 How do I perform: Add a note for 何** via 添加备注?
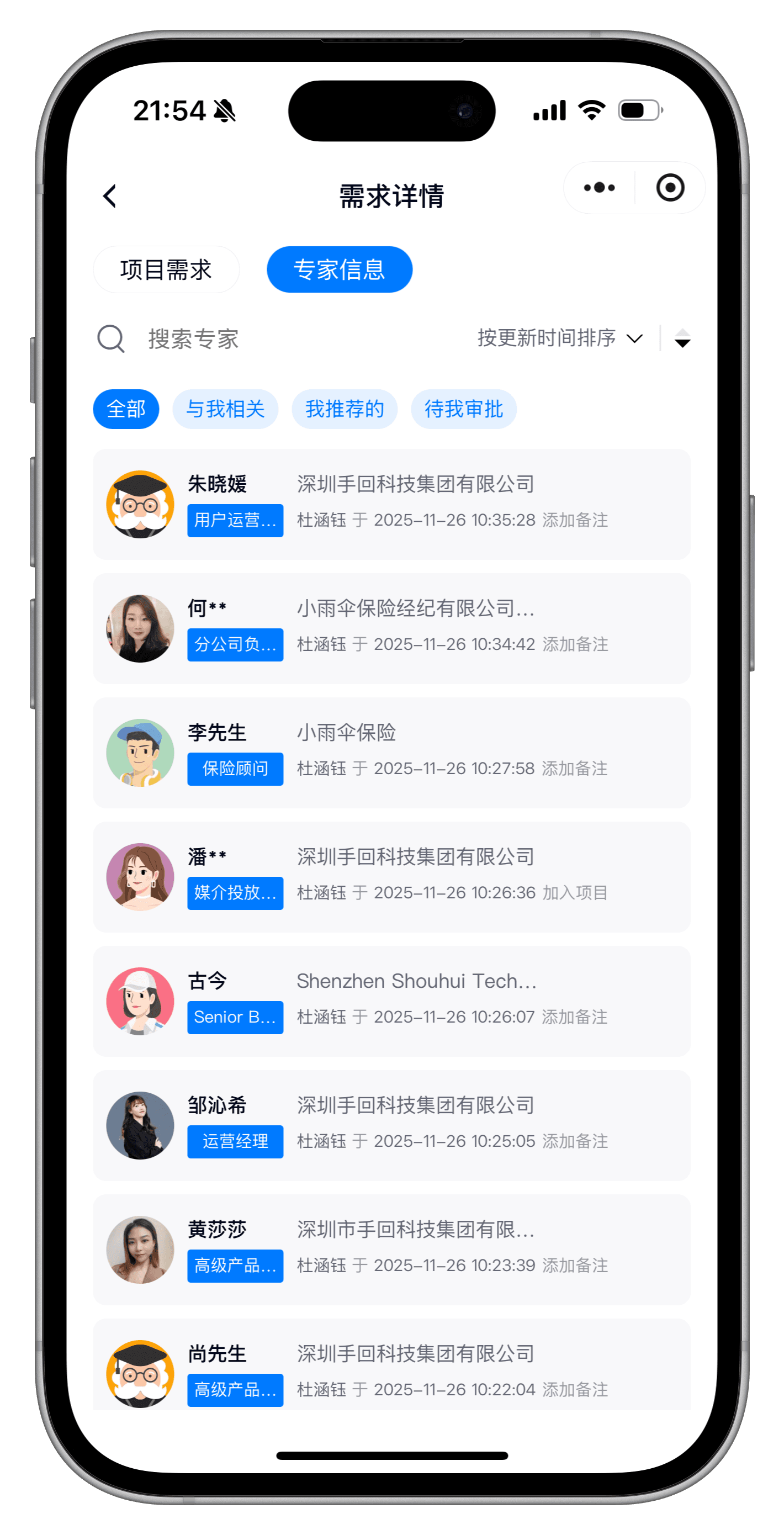coord(575,644)
